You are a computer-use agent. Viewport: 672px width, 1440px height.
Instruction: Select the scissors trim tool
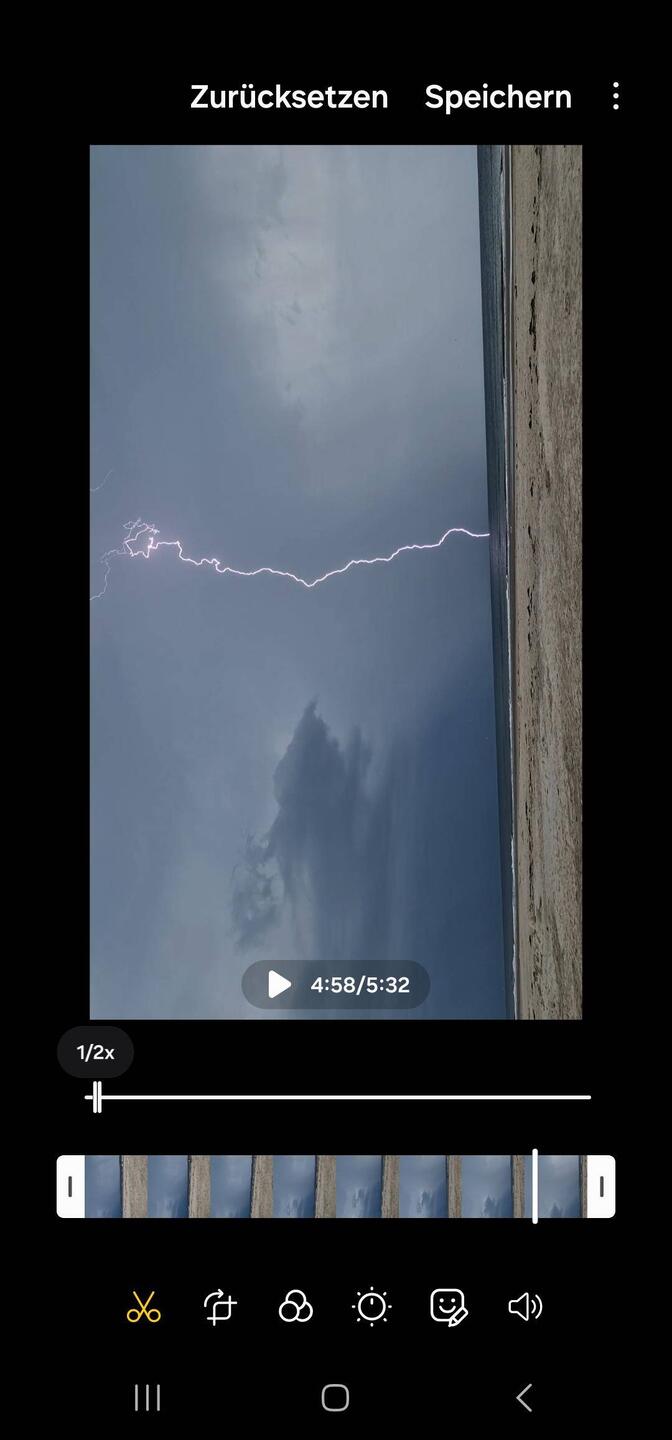(x=144, y=1307)
